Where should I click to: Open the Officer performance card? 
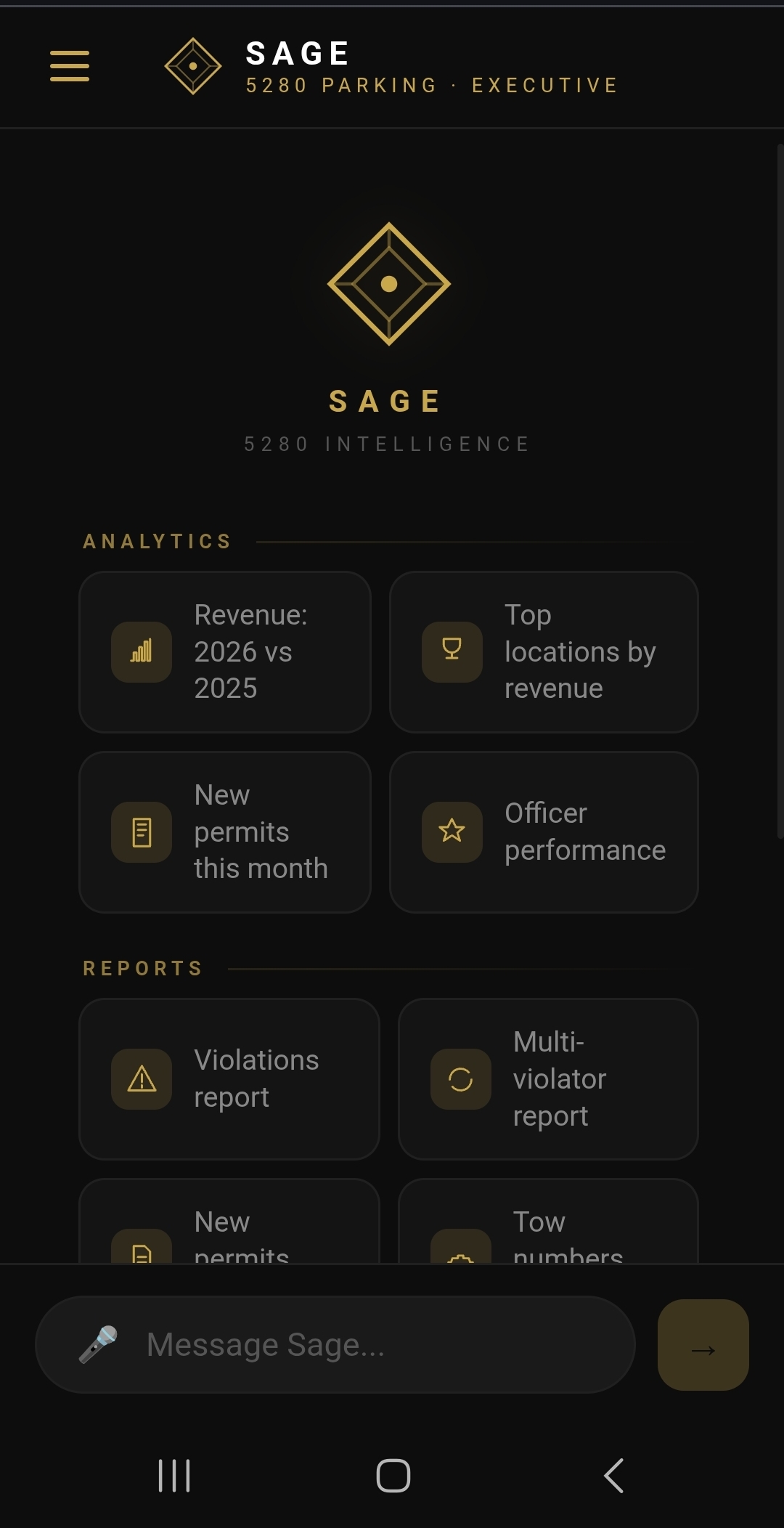point(544,832)
